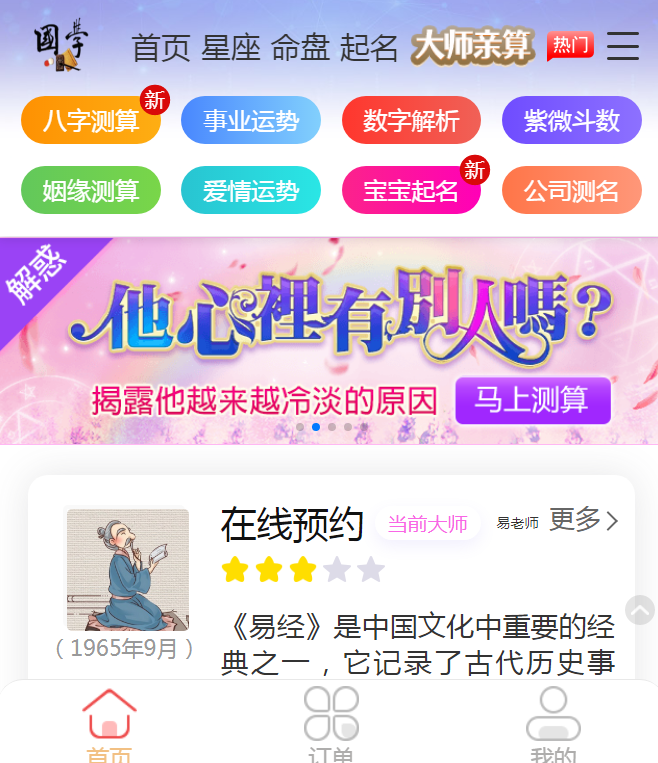Tap the scroll-to-top arrow button

pyautogui.click(x=640, y=609)
